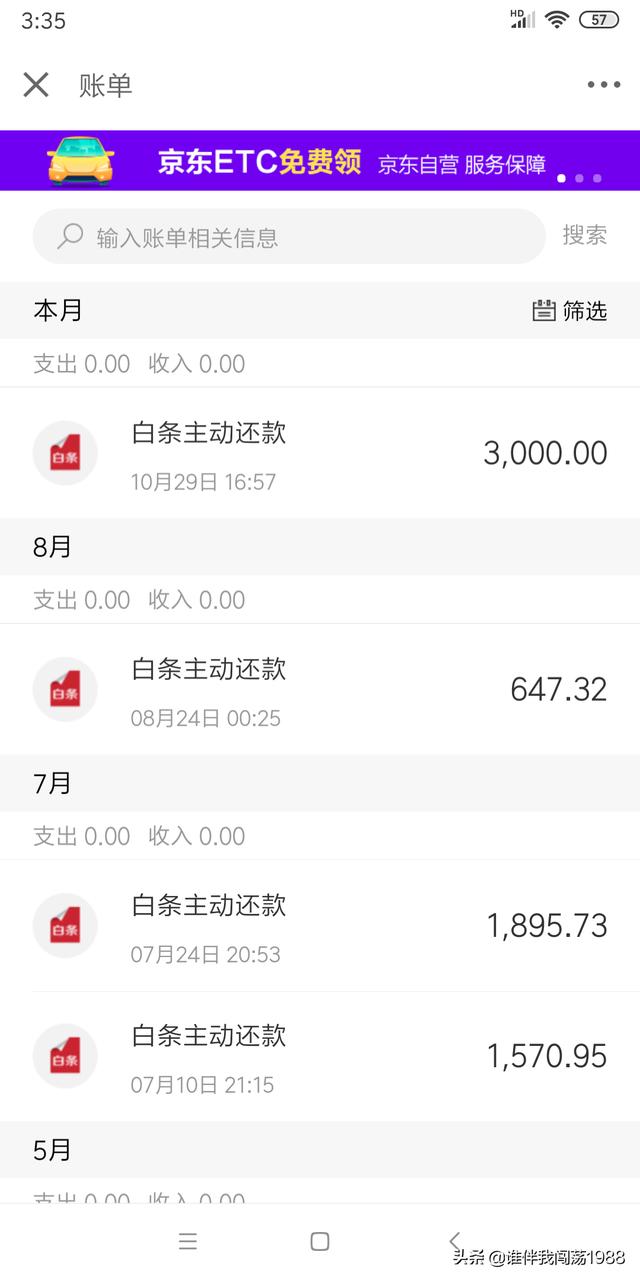The height and width of the screenshot is (1280, 640).
Task: Close the 账单 page
Action: pyautogui.click(x=36, y=85)
